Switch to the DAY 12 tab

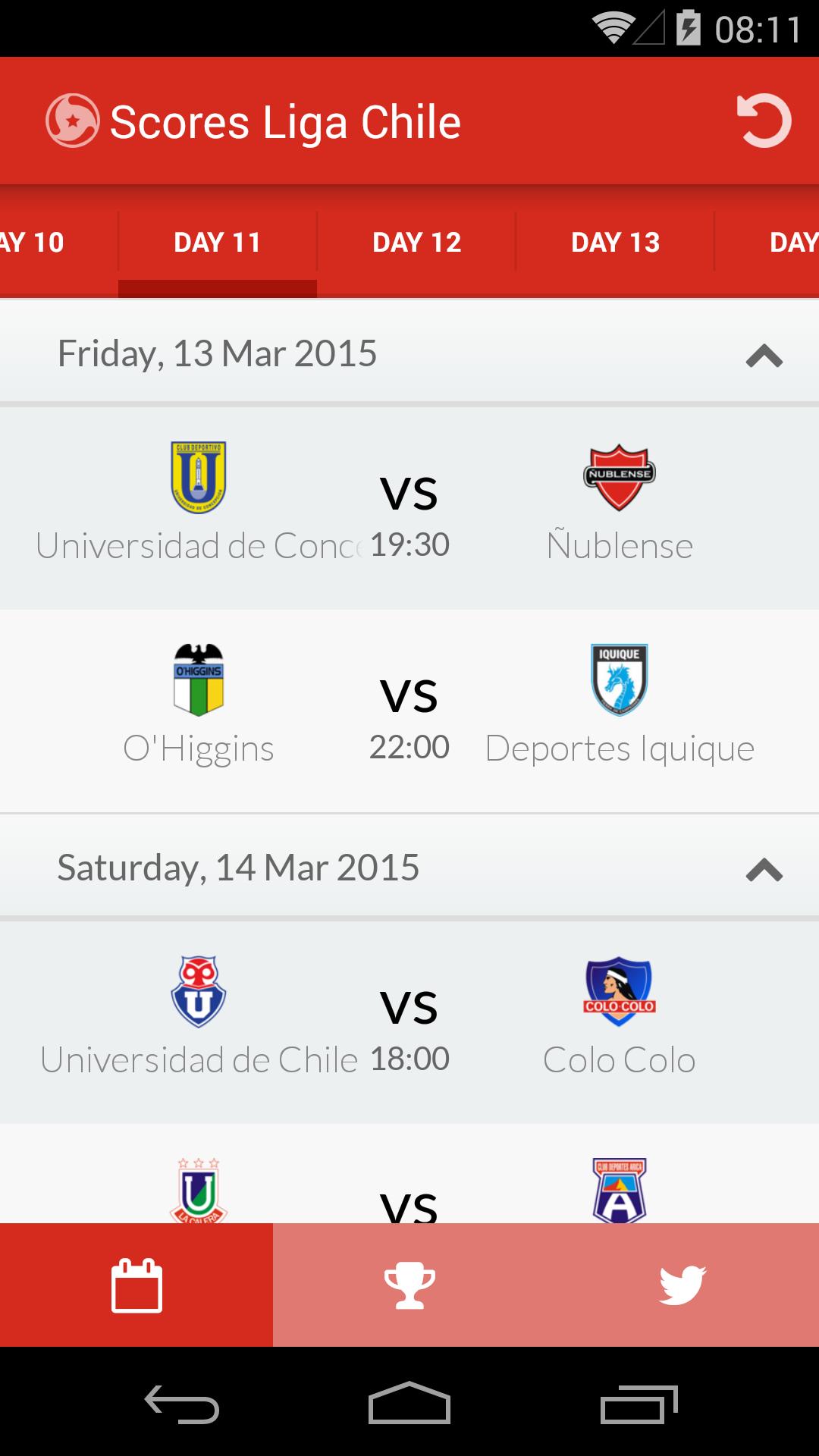click(x=416, y=243)
